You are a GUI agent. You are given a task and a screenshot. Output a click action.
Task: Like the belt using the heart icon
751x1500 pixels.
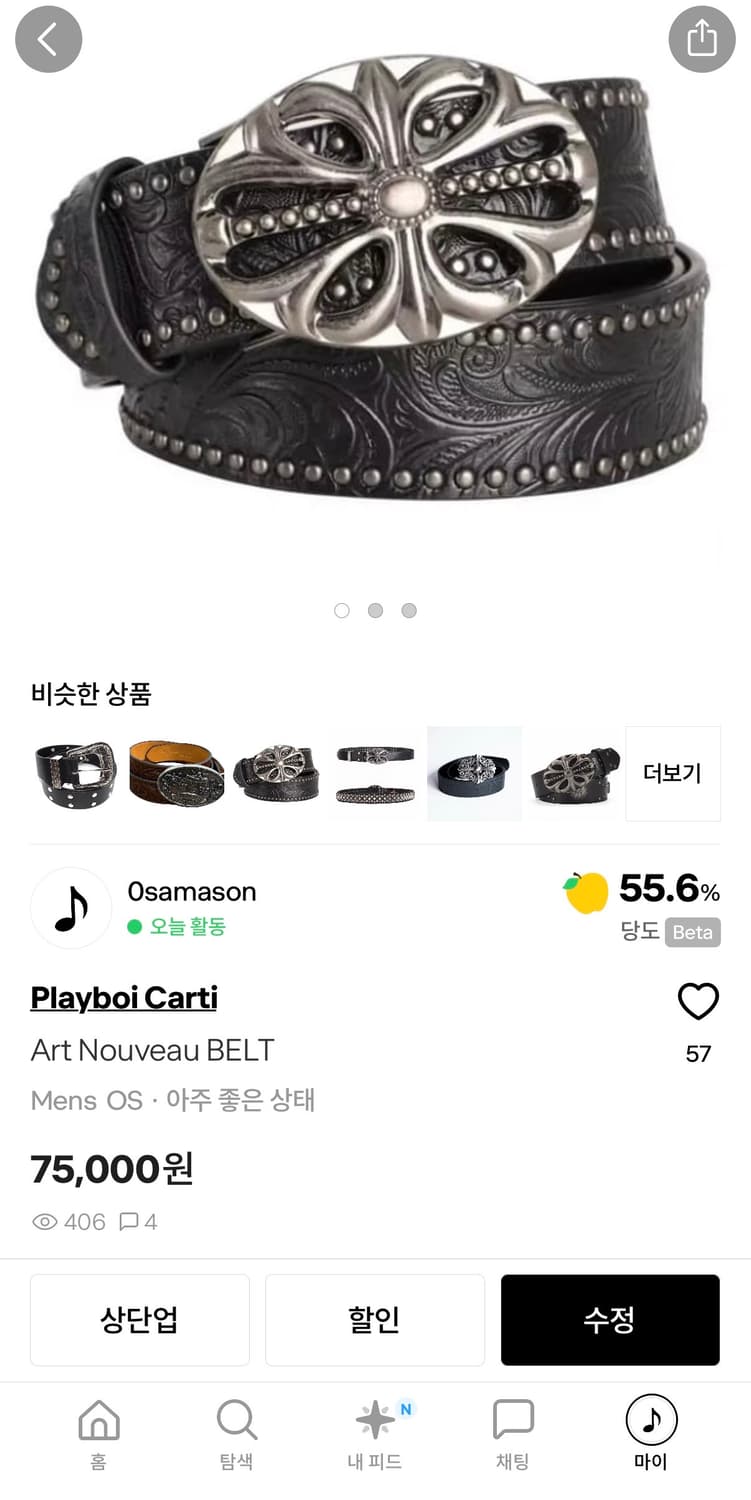pyautogui.click(x=698, y=1001)
